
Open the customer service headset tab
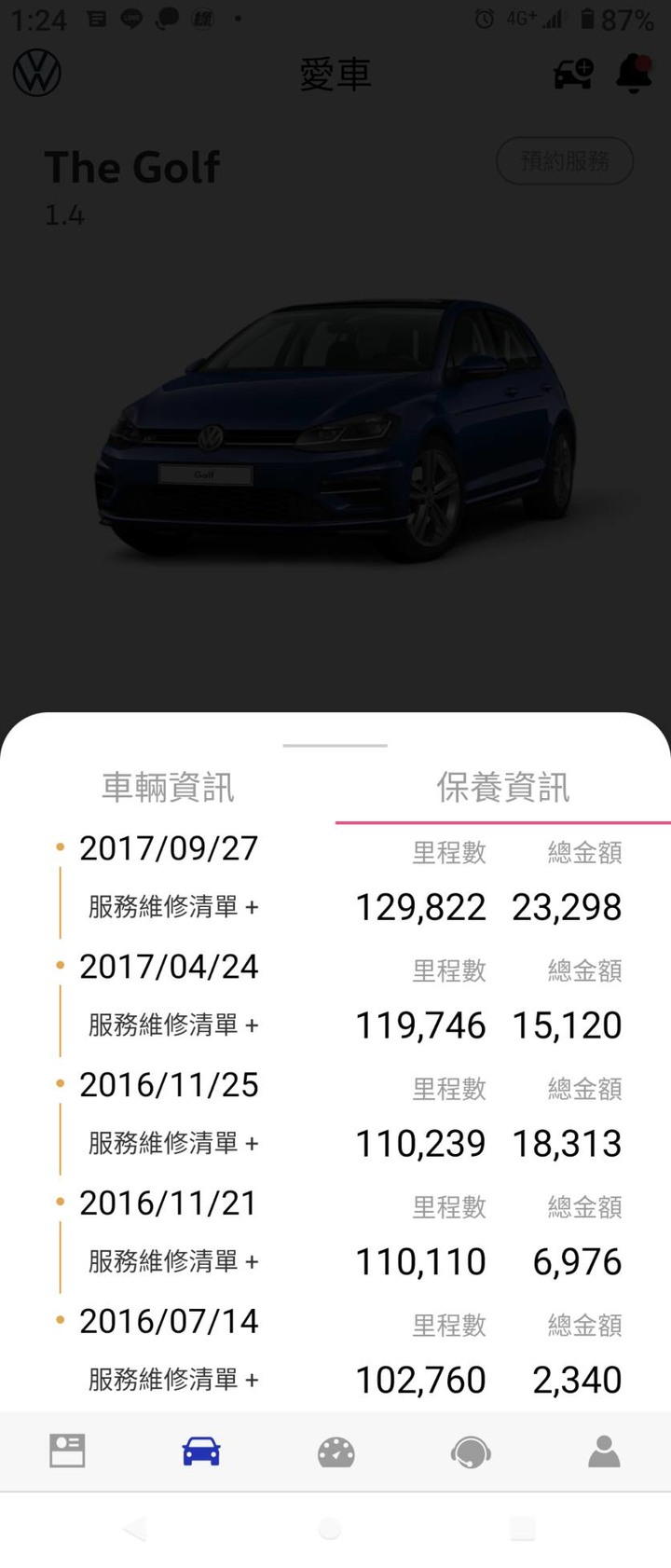[470, 1451]
